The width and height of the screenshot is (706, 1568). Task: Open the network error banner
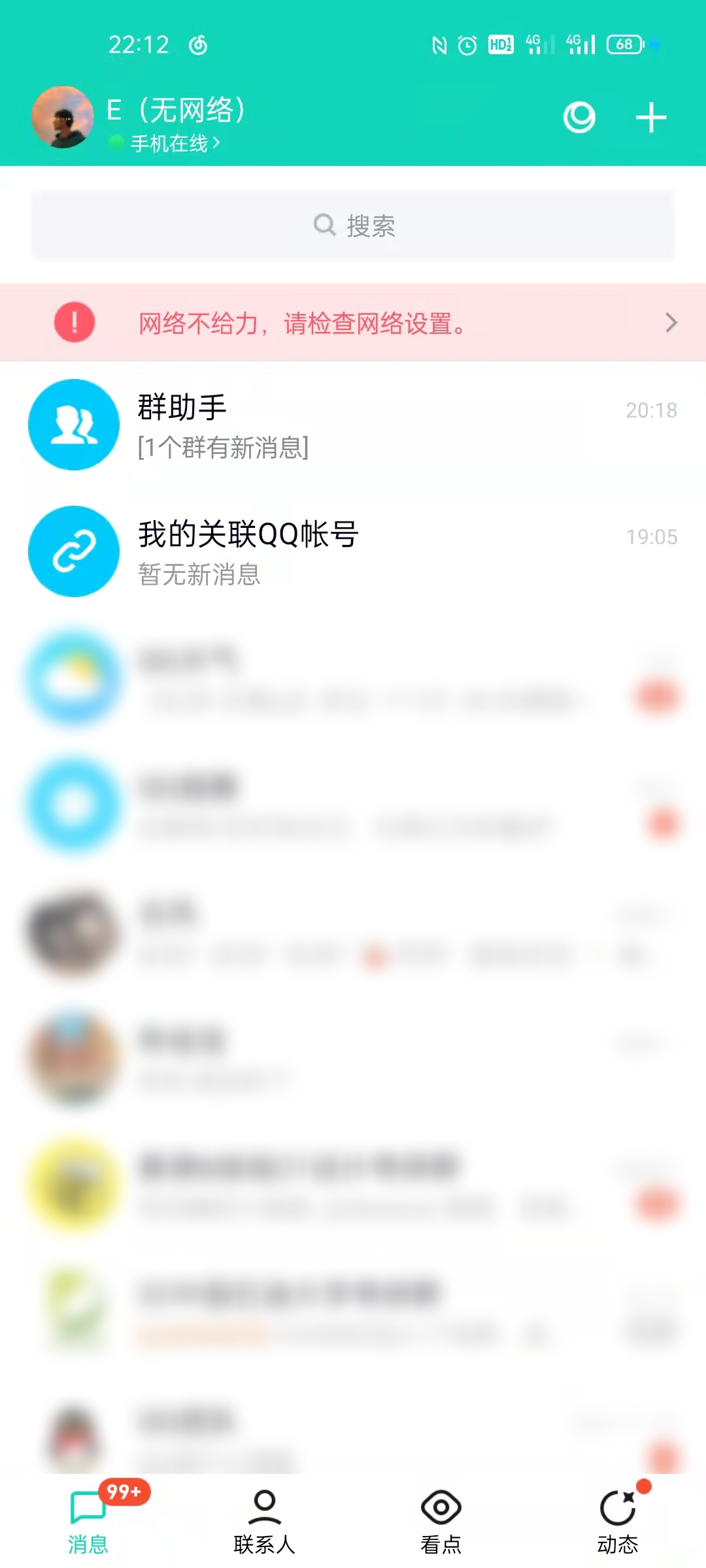pos(353,323)
